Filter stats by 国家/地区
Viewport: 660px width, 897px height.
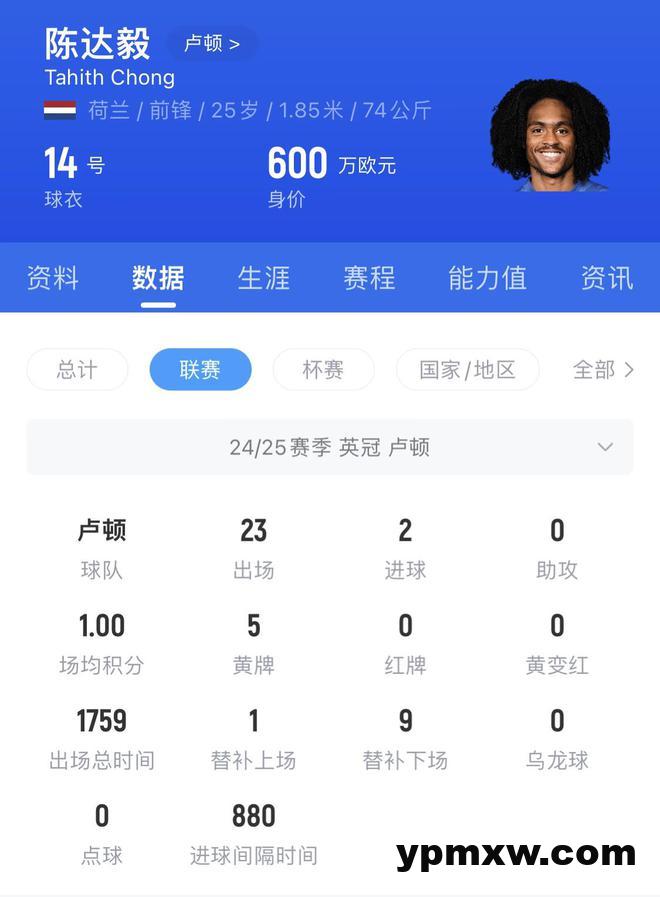467,370
